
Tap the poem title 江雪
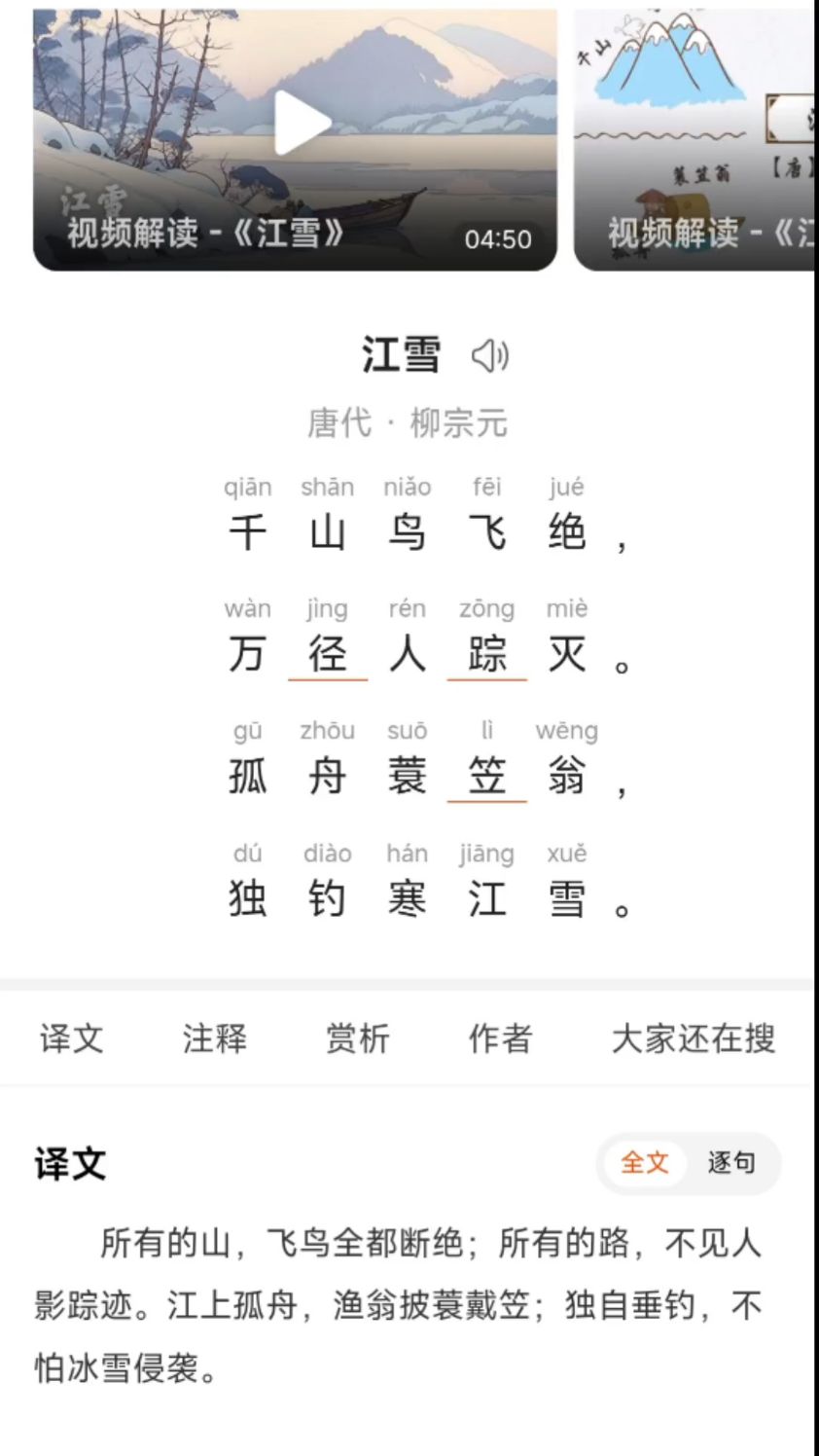402,354
